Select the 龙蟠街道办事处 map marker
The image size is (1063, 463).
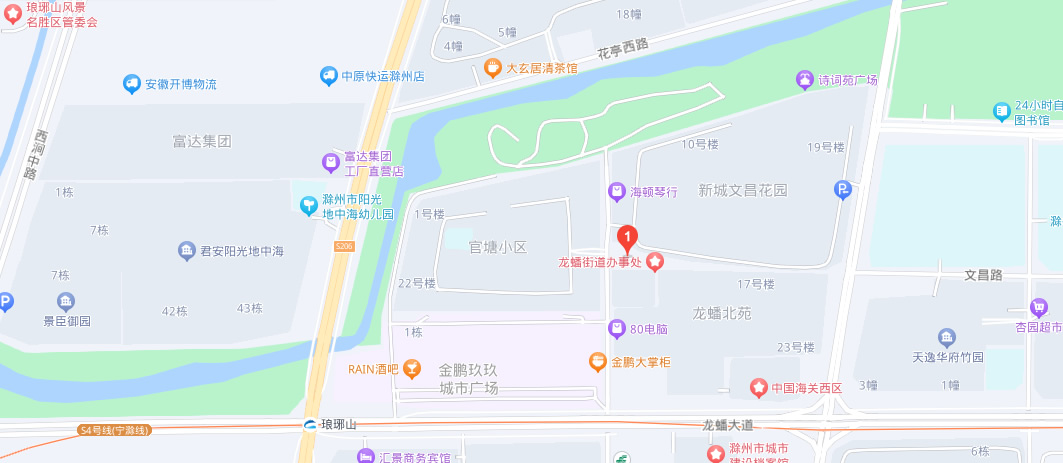click(655, 263)
